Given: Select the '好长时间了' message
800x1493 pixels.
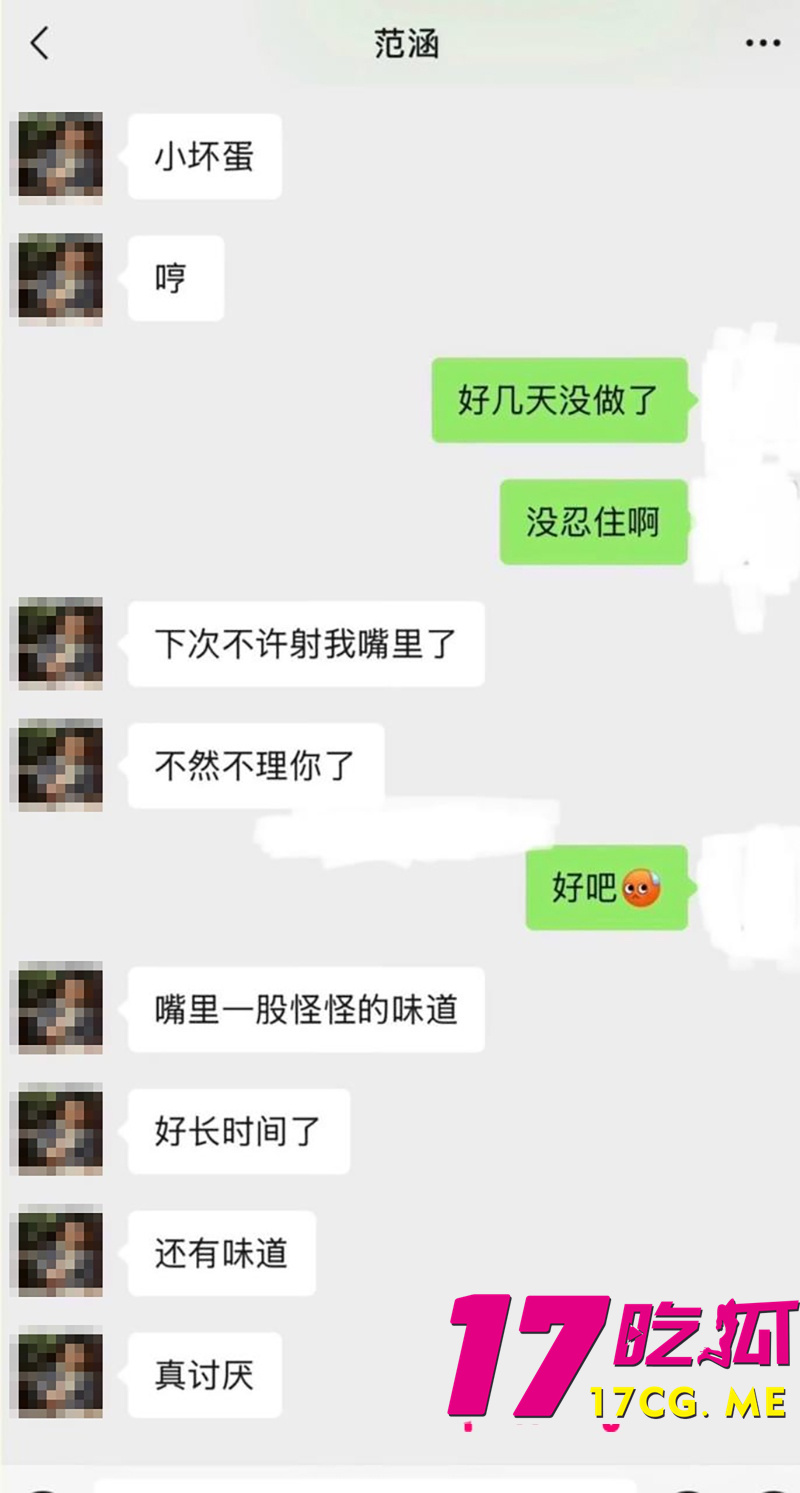Looking at the screenshot, I should click(238, 1131).
